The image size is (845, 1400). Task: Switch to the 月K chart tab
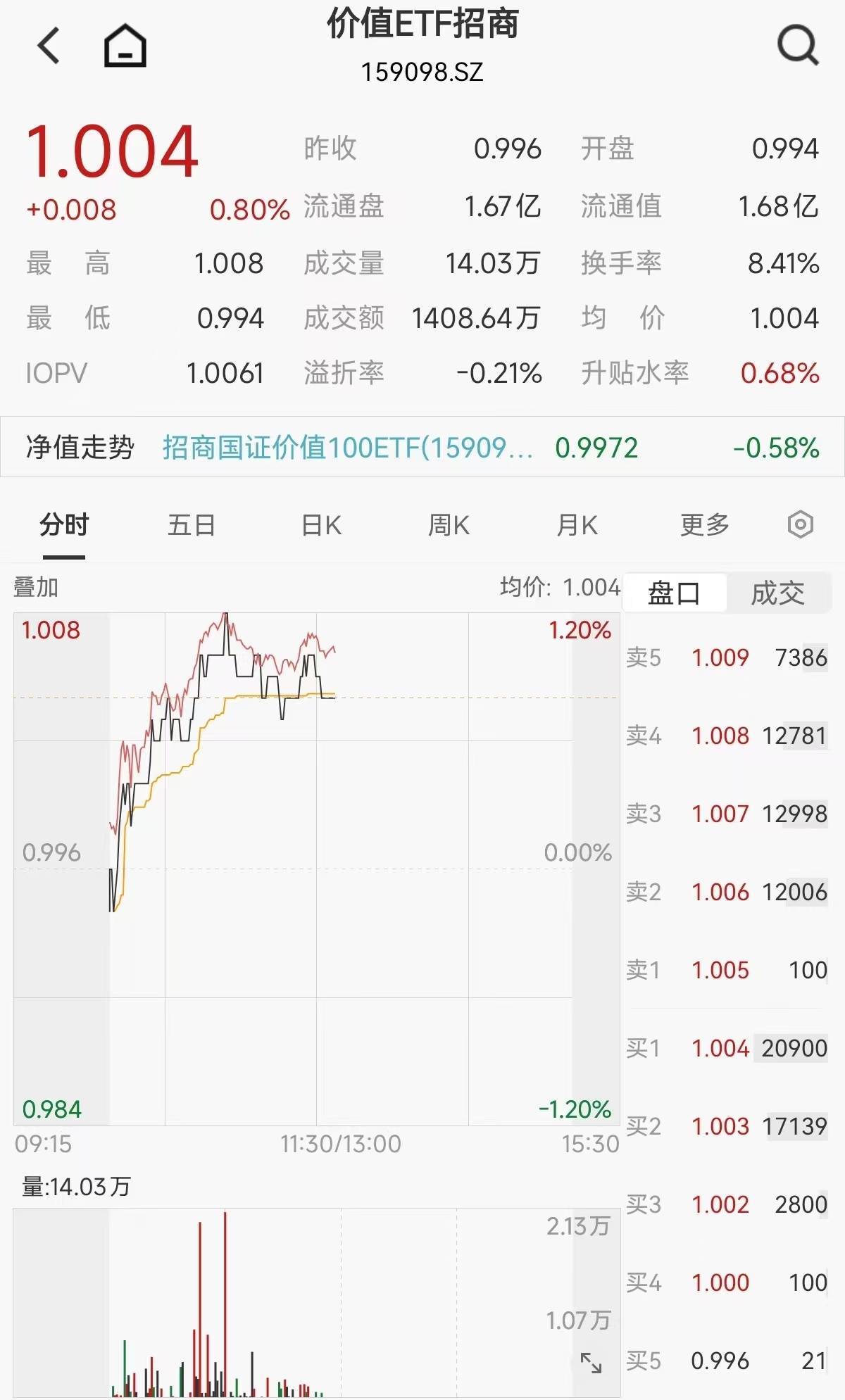pos(577,525)
